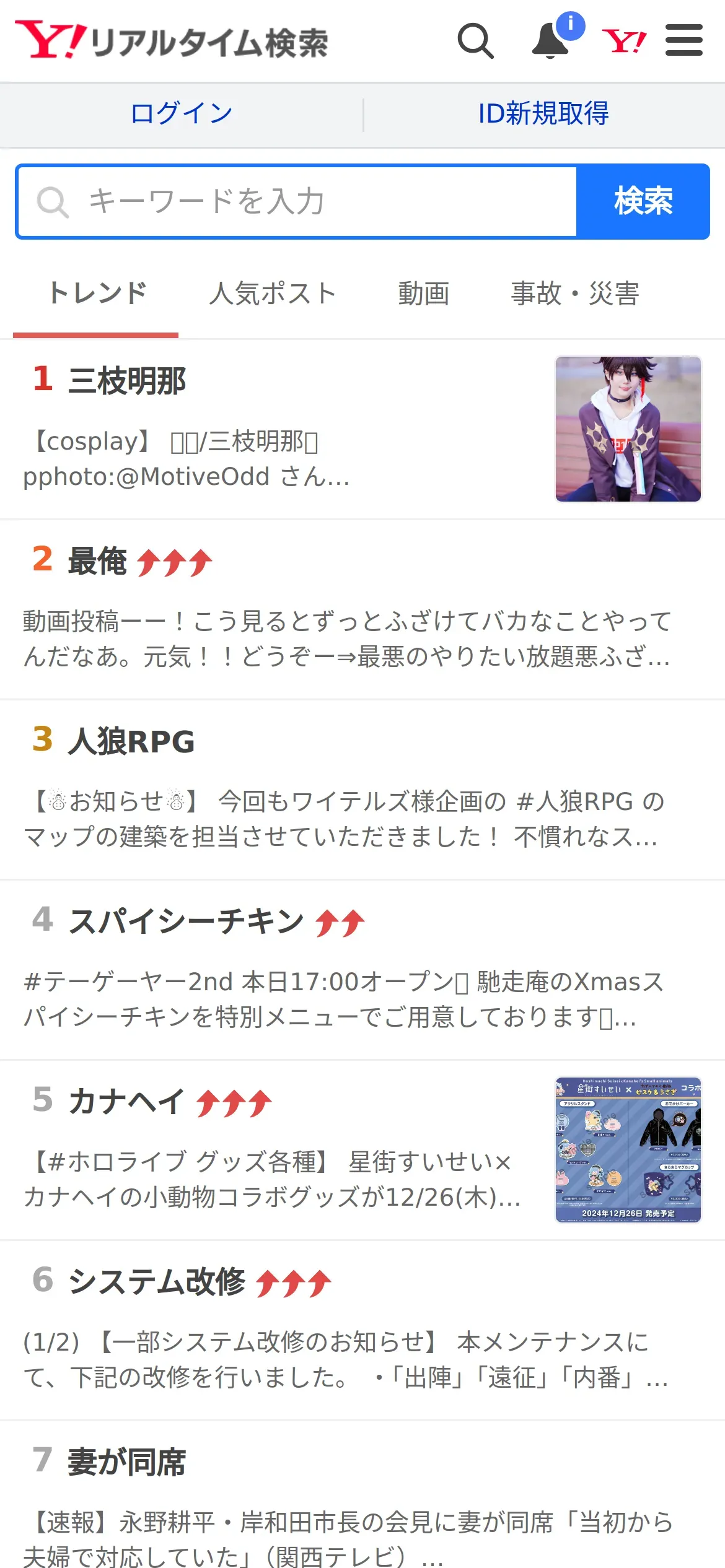Open trend #5 カナヘイ
The width and height of the screenshot is (725, 1568).
(126, 1102)
